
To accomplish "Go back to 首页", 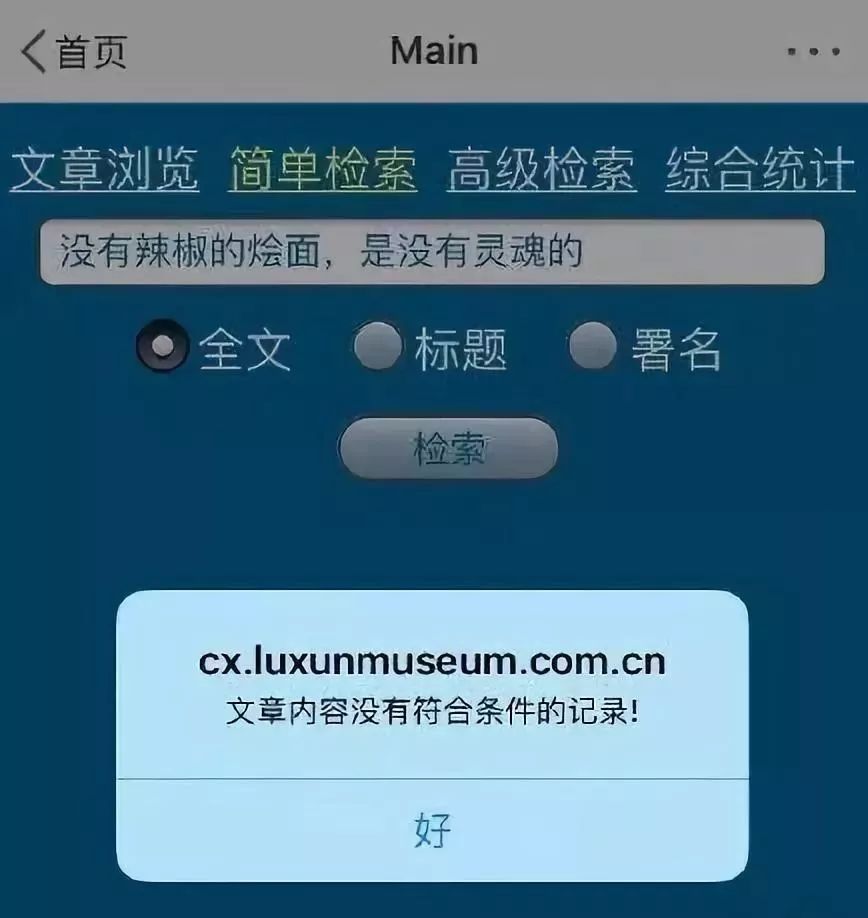I will (74, 52).
